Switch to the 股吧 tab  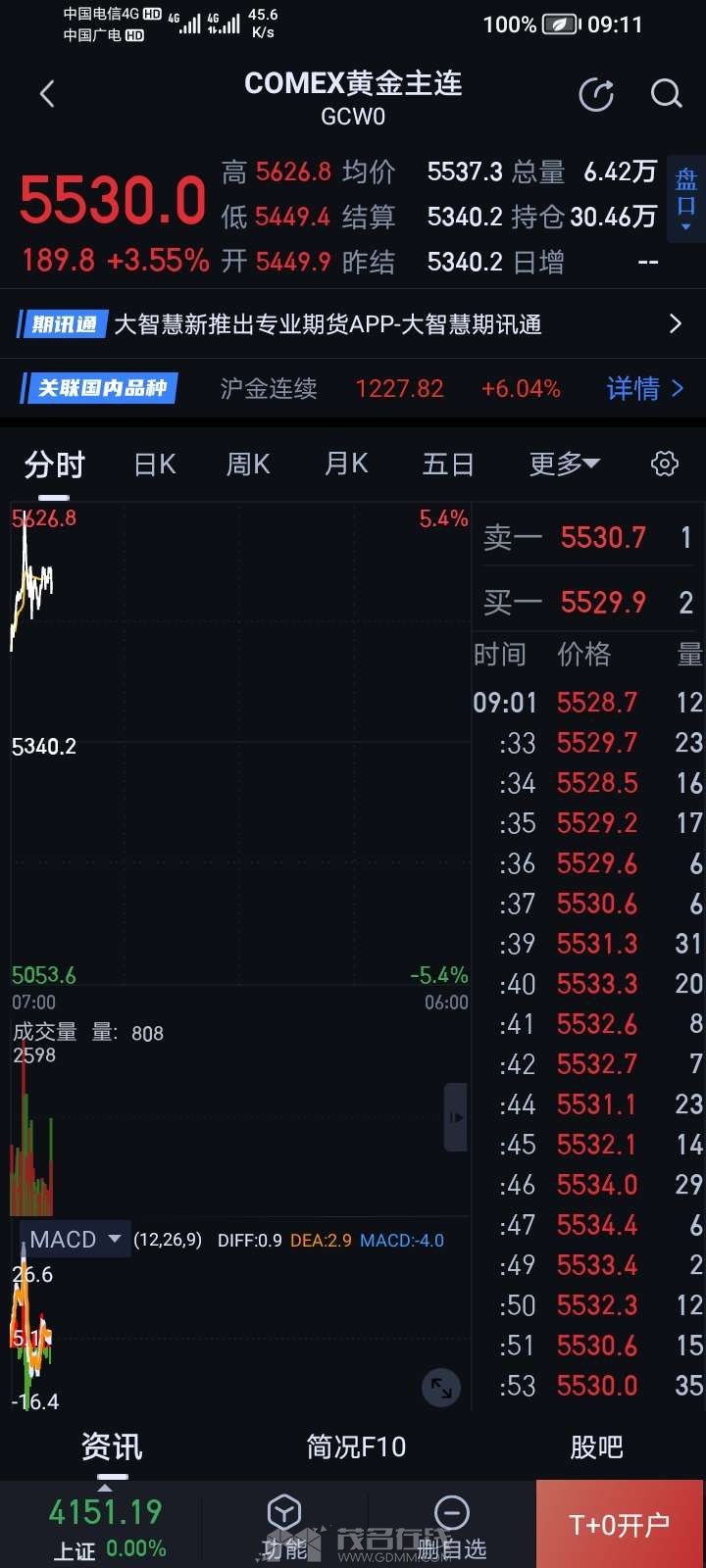pyautogui.click(x=596, y=1446)
